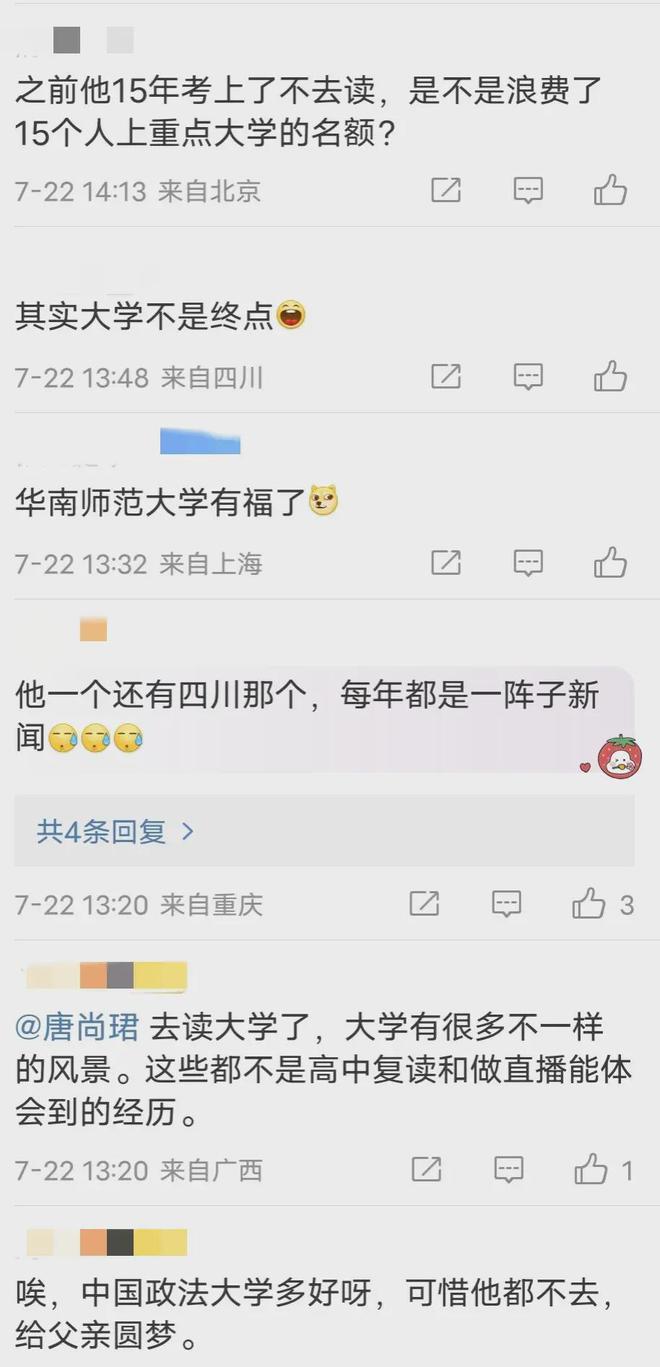The image size is (660, 1367).
Task: Like the comment posted from 北京
Action: pyautogui.click(x=610, y=190)
